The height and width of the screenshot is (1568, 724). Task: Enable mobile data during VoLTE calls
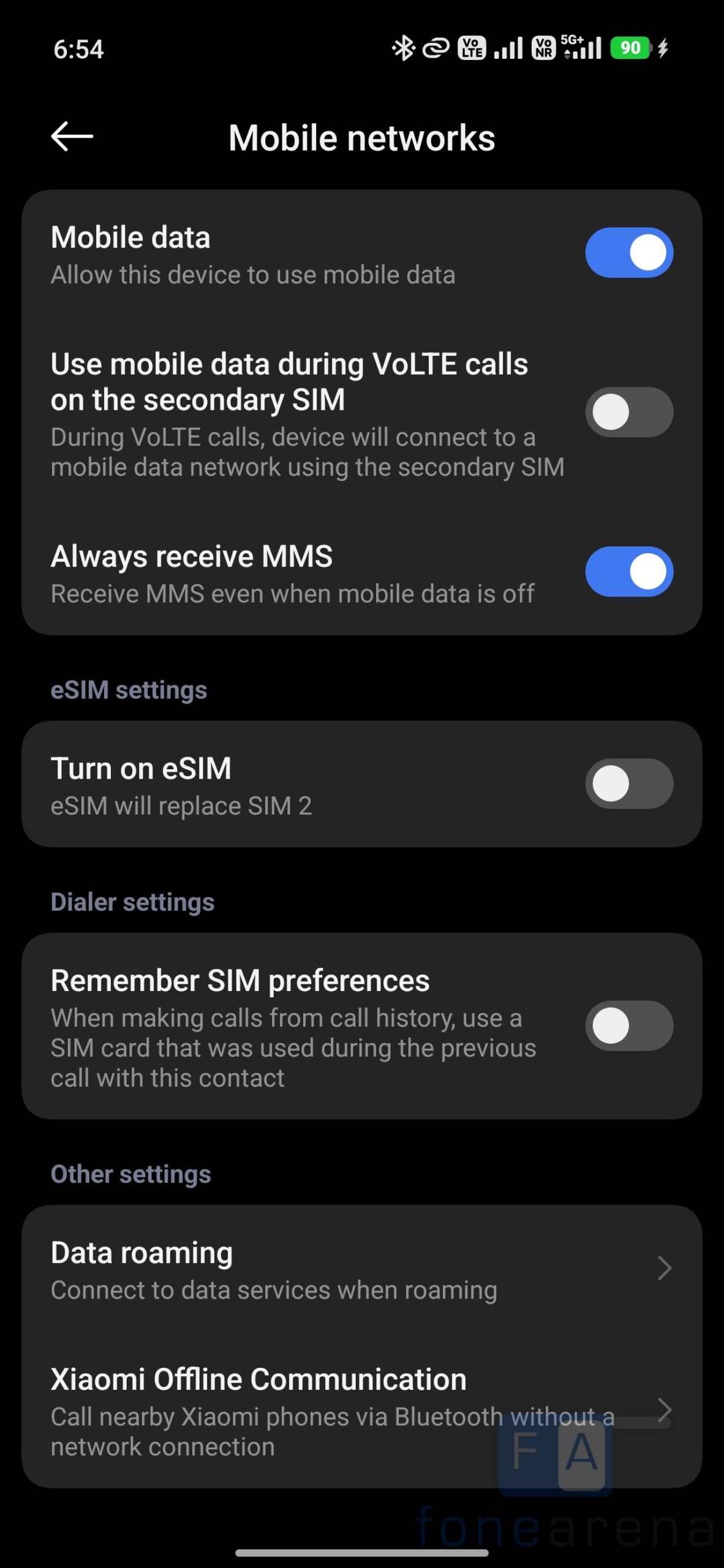click(x=628, y=412)
